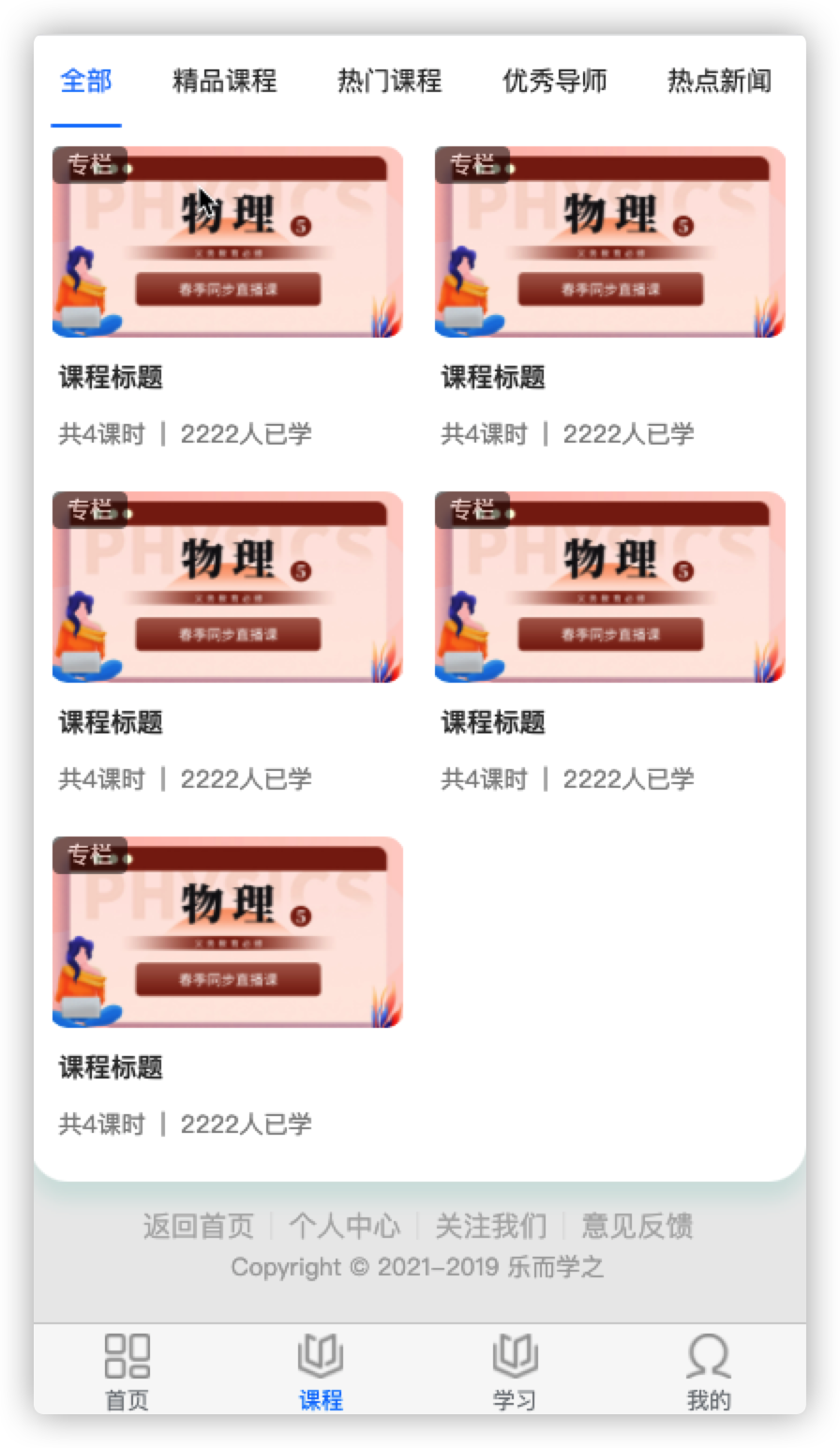
Task: Tap 课程 in bottom navigation
Action: tap(321, 1372)
